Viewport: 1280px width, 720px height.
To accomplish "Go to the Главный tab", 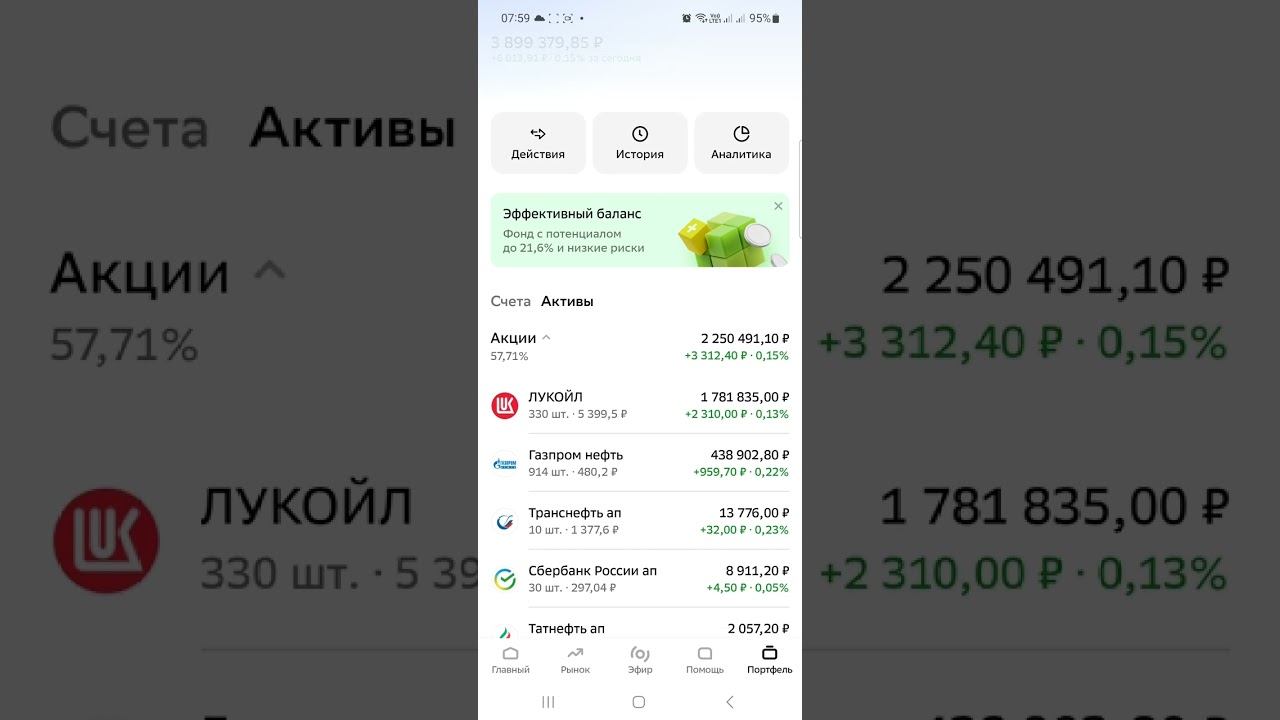I will (x=510, y=660).
